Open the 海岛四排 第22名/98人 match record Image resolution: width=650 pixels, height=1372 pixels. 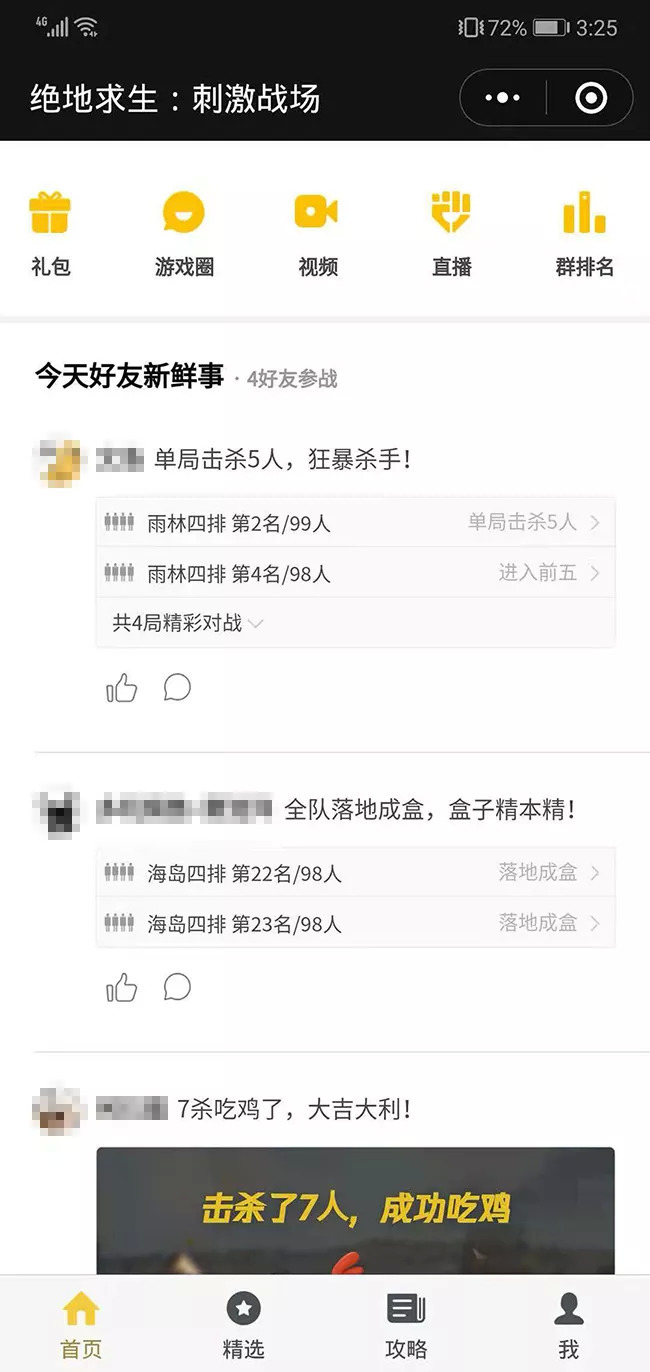tap(355, 873)
